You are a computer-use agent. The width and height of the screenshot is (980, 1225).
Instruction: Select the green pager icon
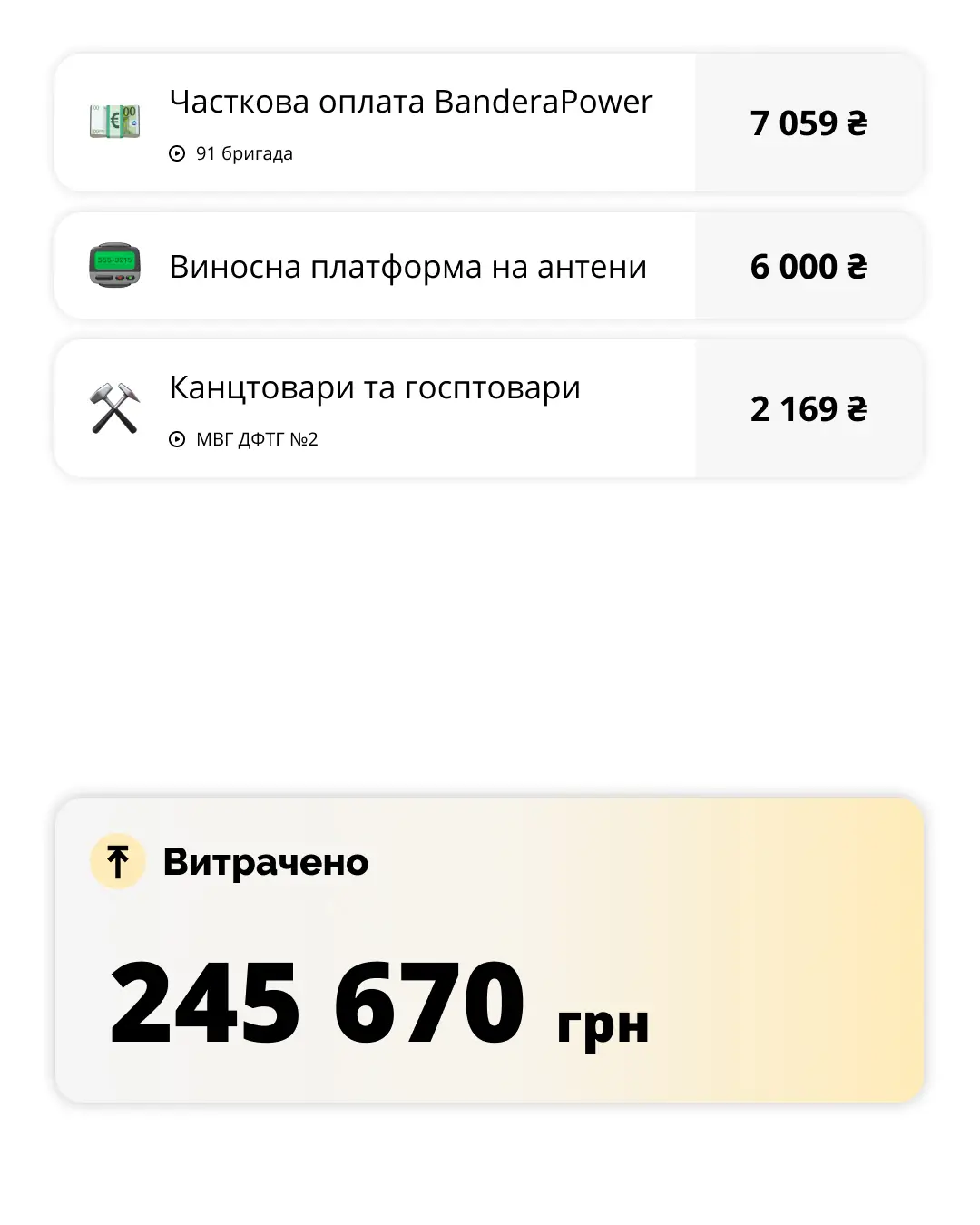click(x=115, y=265)
